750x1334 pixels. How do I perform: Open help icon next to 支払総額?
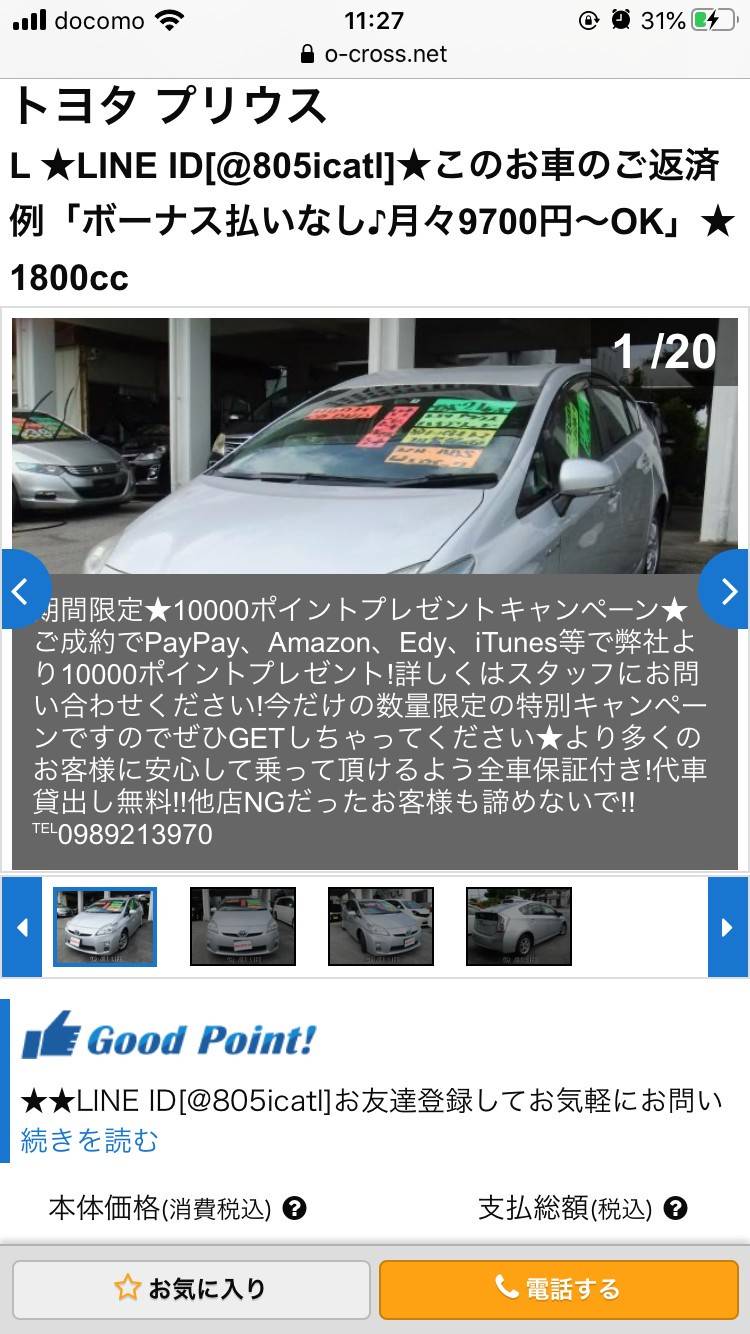[675, 1209]
